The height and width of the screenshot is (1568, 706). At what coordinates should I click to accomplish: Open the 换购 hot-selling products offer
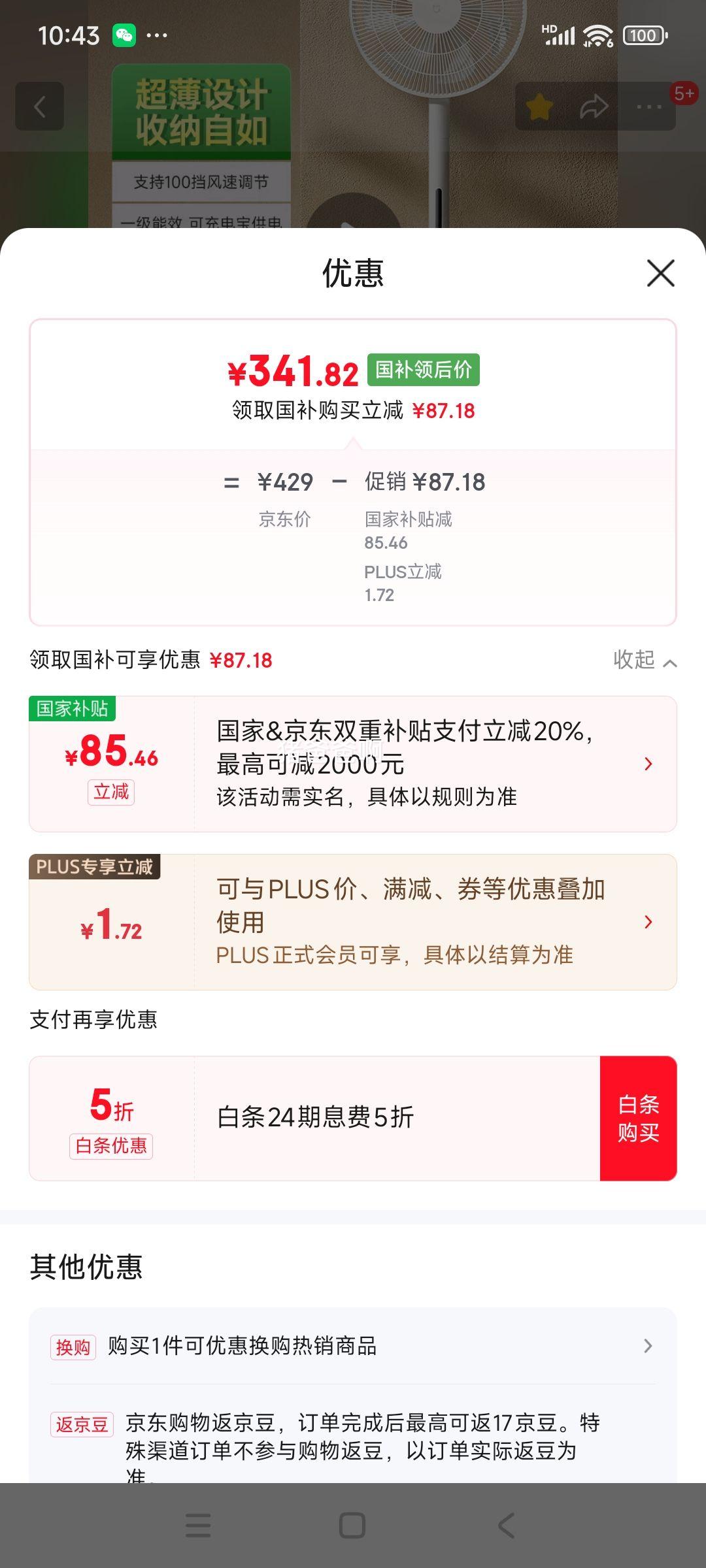(353, 1346)
